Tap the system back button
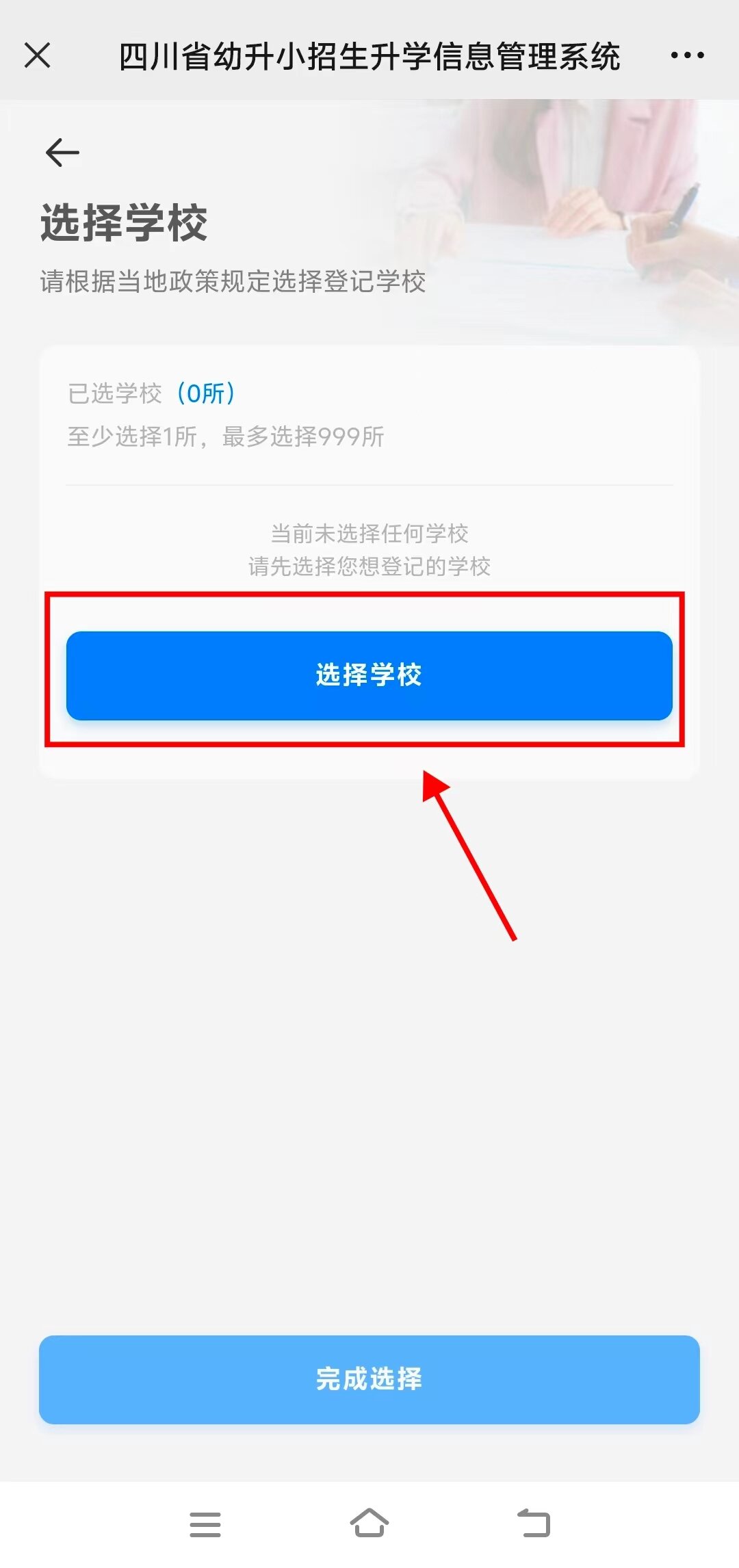Image resolution: width=739 pixels, height=1568 pixels. click(x=534, y=1523)
